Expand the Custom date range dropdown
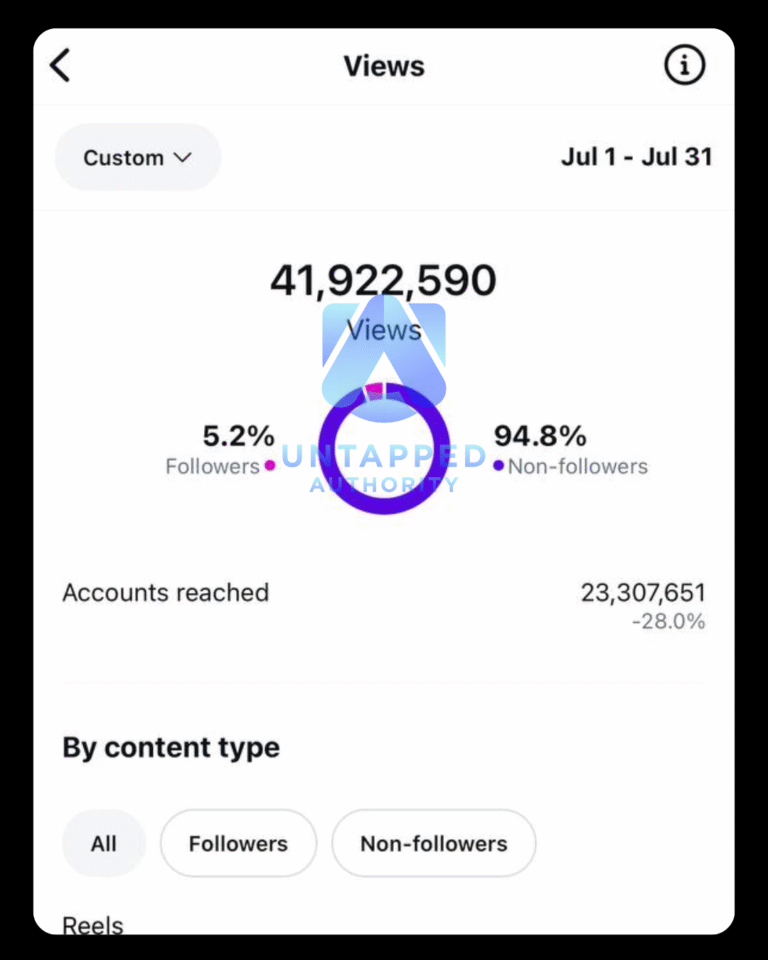Image resolution: width=768 pixels, height=960 pixels. 137,158
